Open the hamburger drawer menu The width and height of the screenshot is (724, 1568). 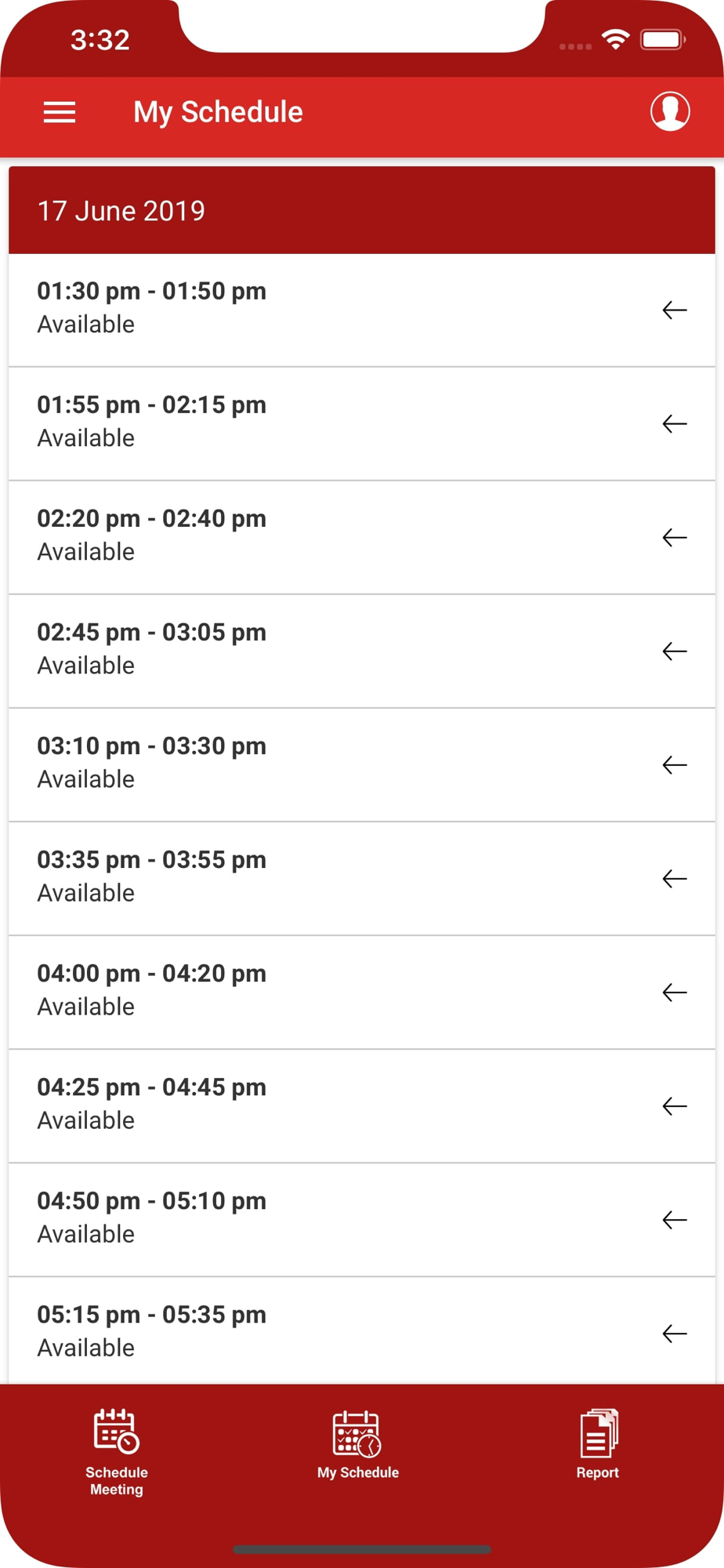pos(60,112)
